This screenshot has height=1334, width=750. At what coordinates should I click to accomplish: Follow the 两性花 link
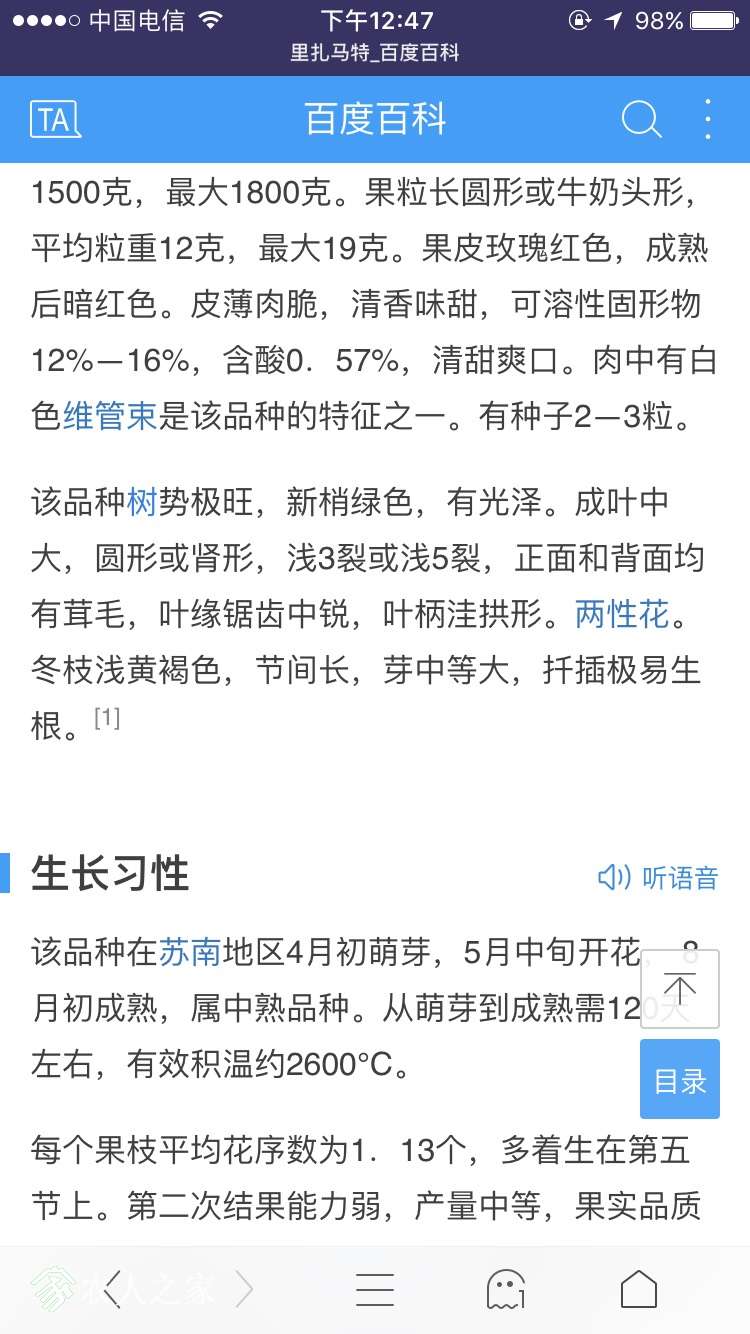(x=622, y=614)
